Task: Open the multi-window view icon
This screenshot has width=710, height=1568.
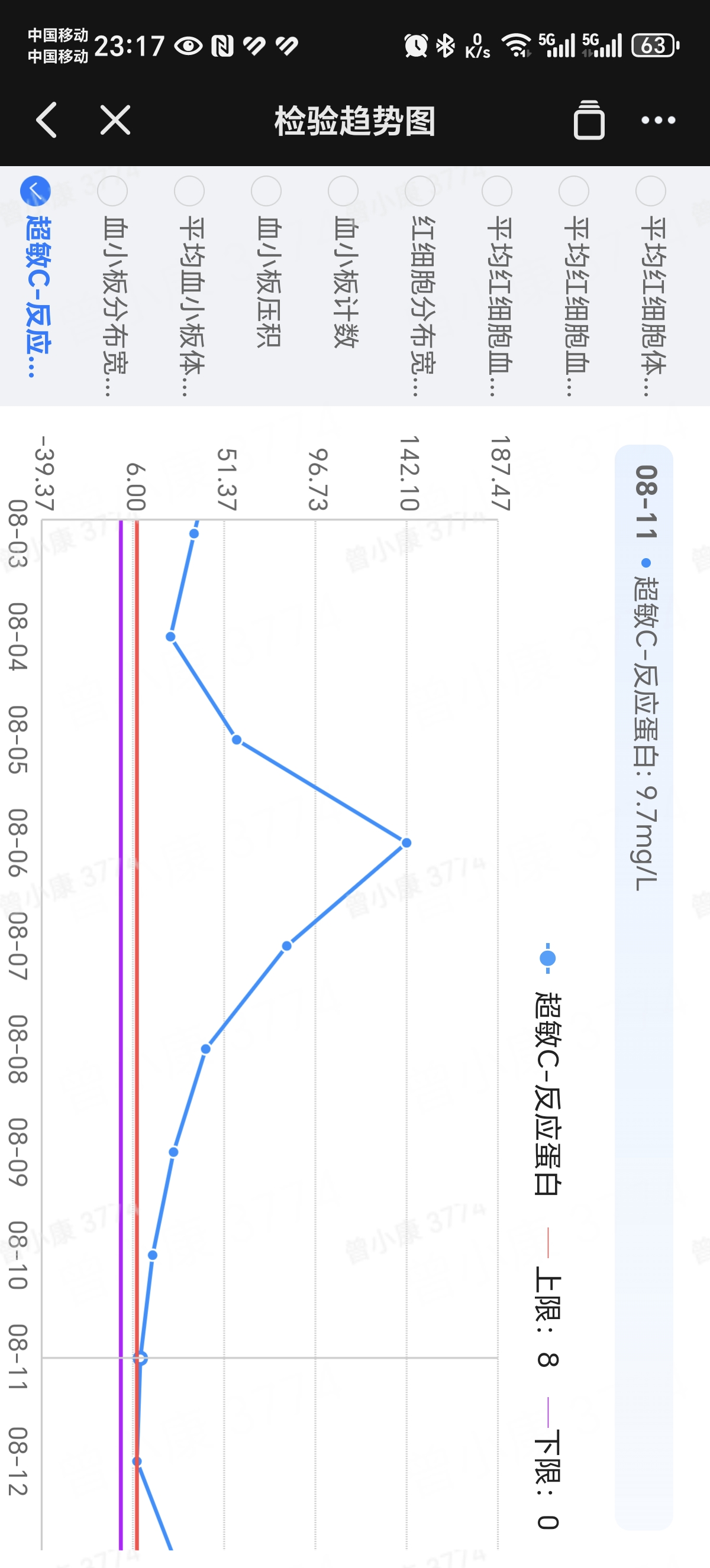Action: click(588, 120)
